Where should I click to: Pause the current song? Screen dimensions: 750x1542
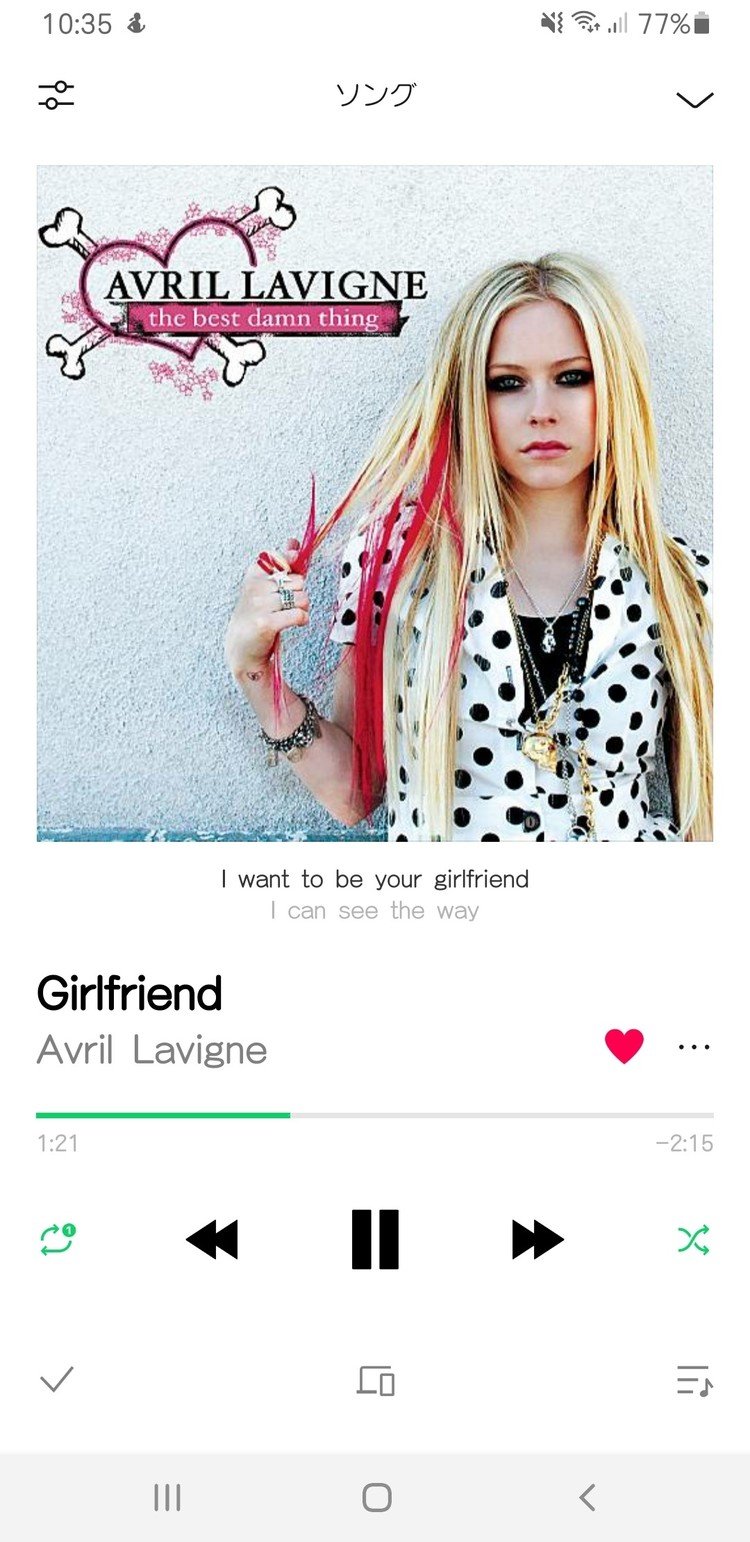375,1240
